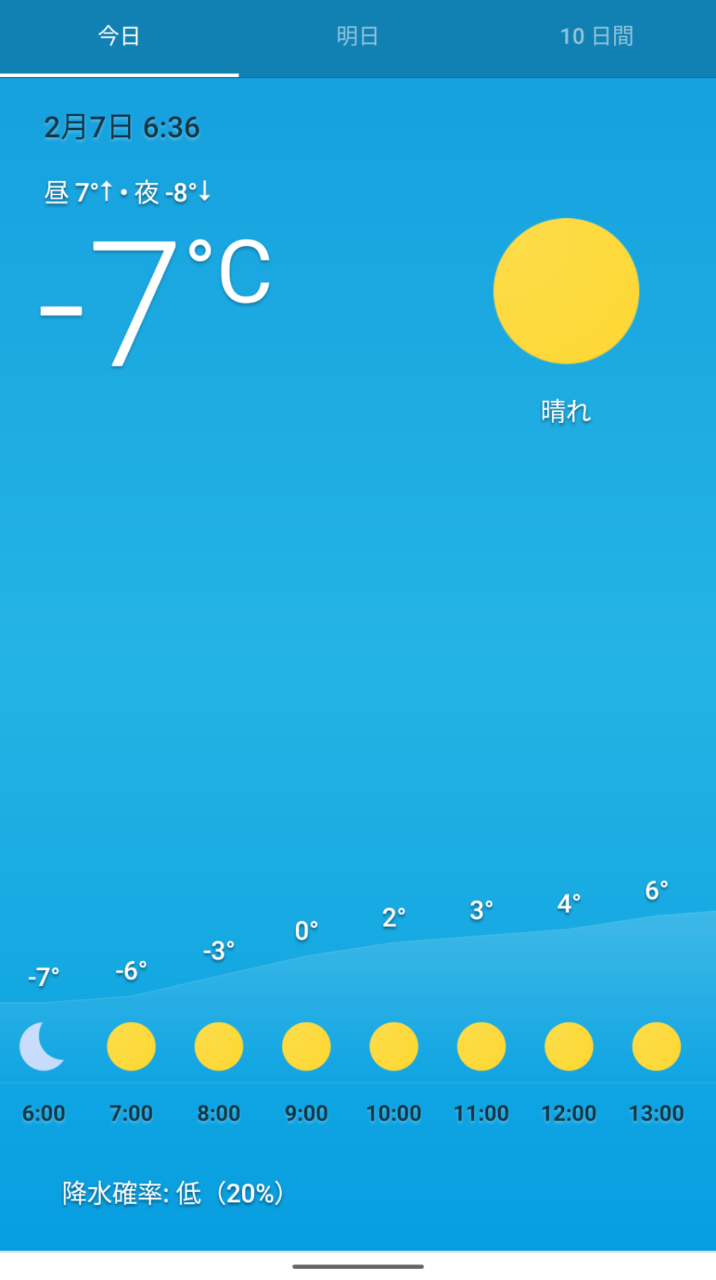Switch to the 明日 tab

click(x=357, y=37)
